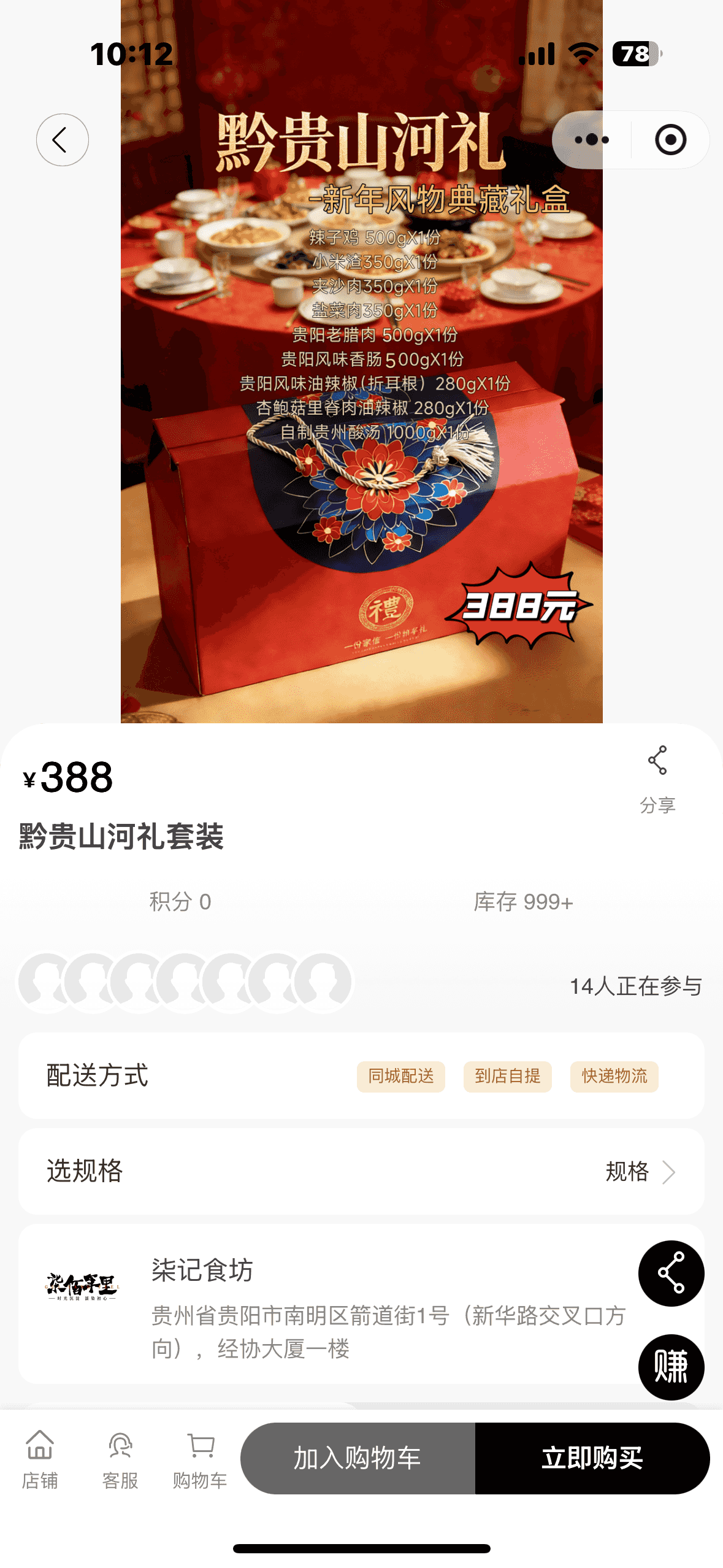Close the mini program with the circle button

click(670, 140)
